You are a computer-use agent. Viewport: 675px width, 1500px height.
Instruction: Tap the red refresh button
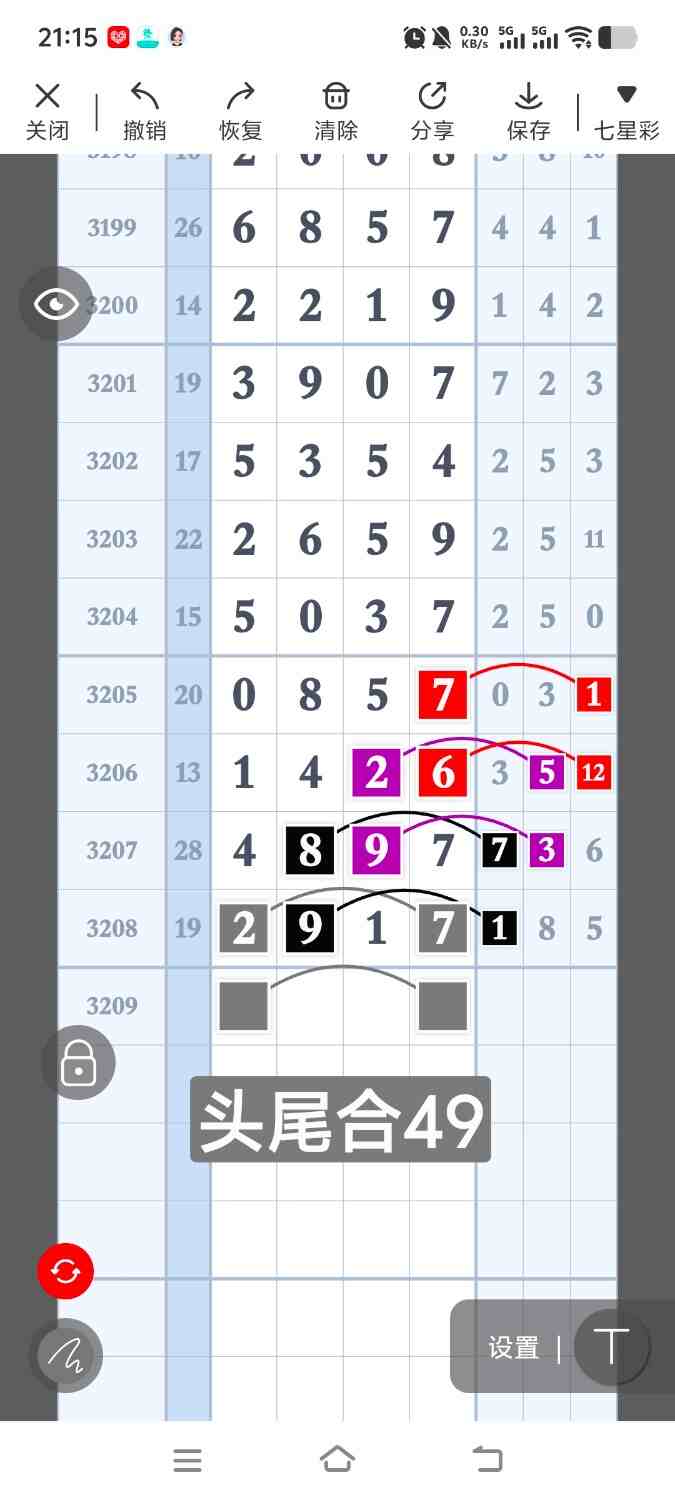pos(65,1271)
